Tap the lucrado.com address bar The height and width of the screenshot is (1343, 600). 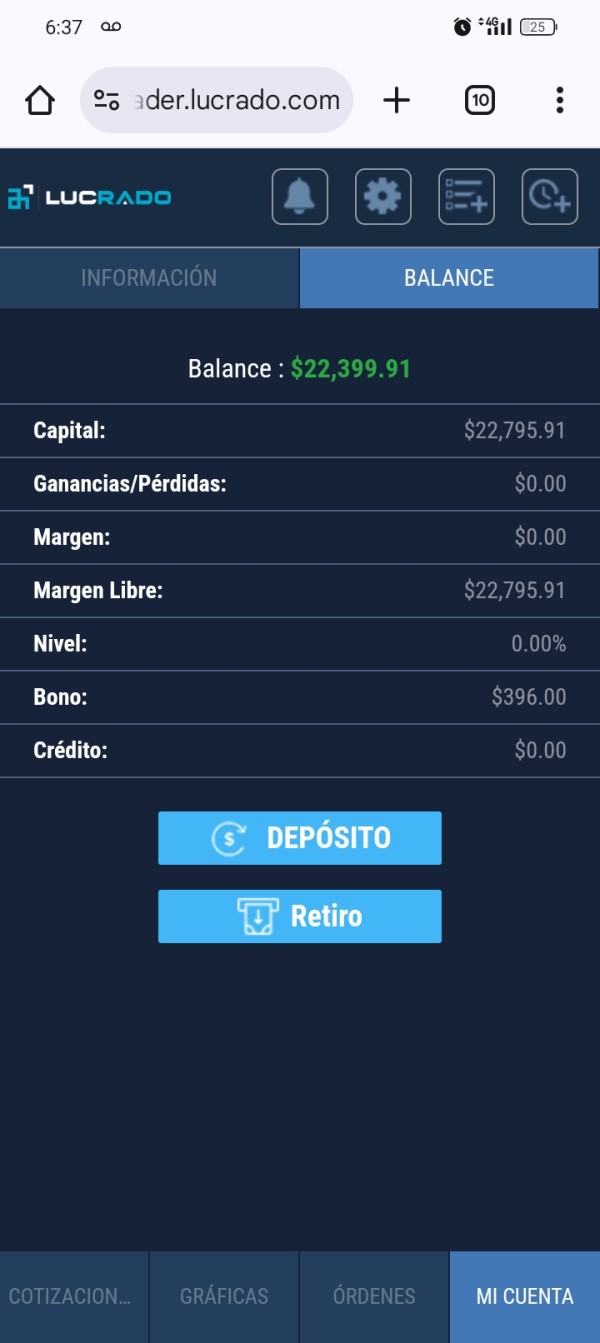pyautogui.click(x=216, y=100)
